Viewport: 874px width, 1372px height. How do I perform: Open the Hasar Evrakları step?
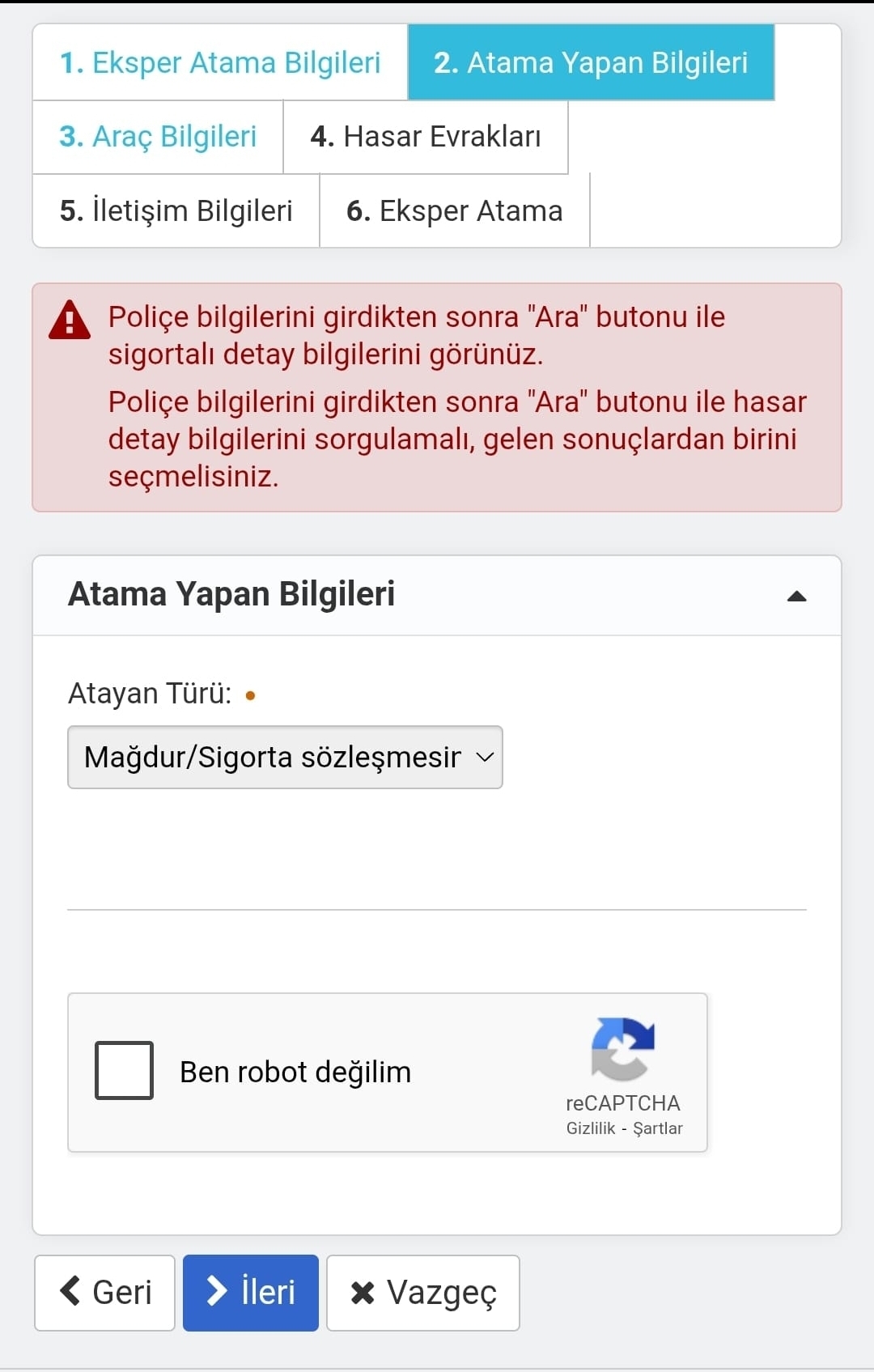(x=426, y=137)
